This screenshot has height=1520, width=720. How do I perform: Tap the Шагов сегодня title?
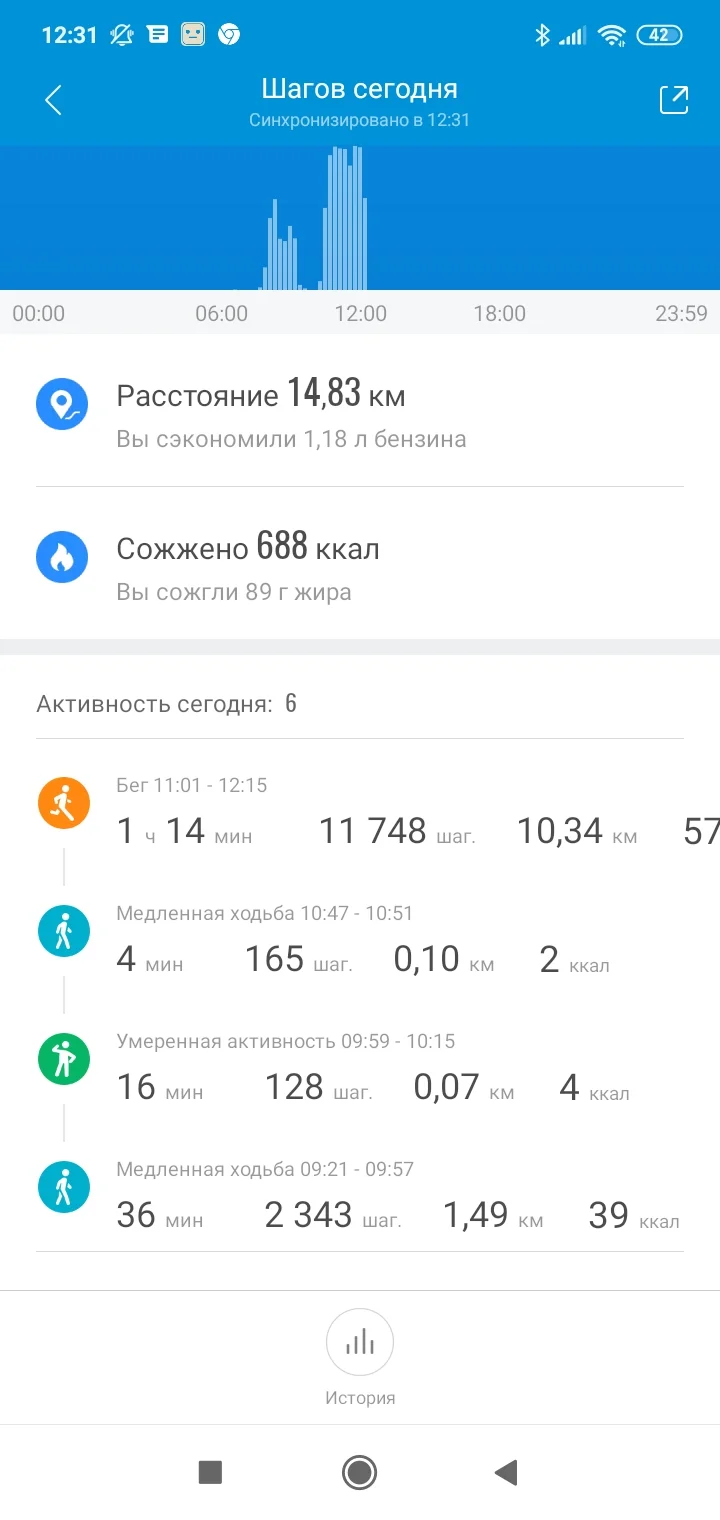pyautogui.click(x=358, y=88)
